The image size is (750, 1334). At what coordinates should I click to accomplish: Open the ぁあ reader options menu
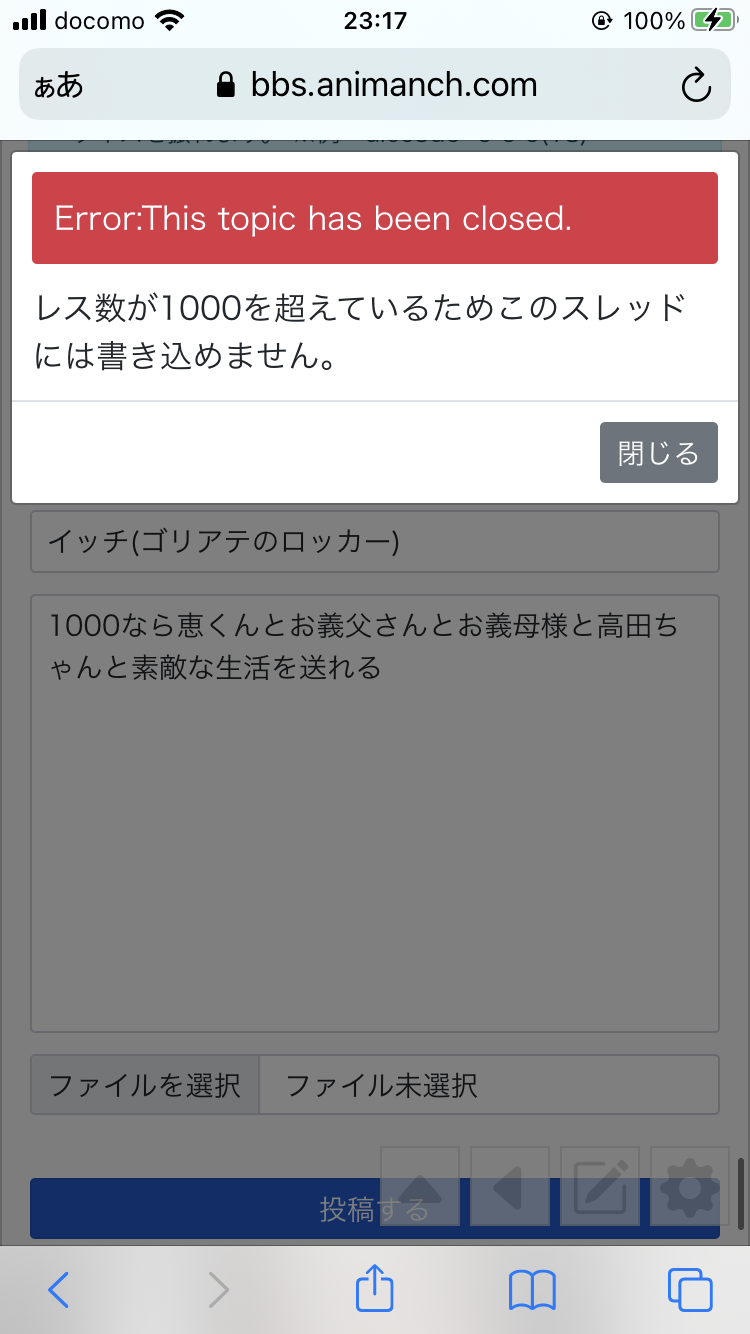click(x=59, y=86)
